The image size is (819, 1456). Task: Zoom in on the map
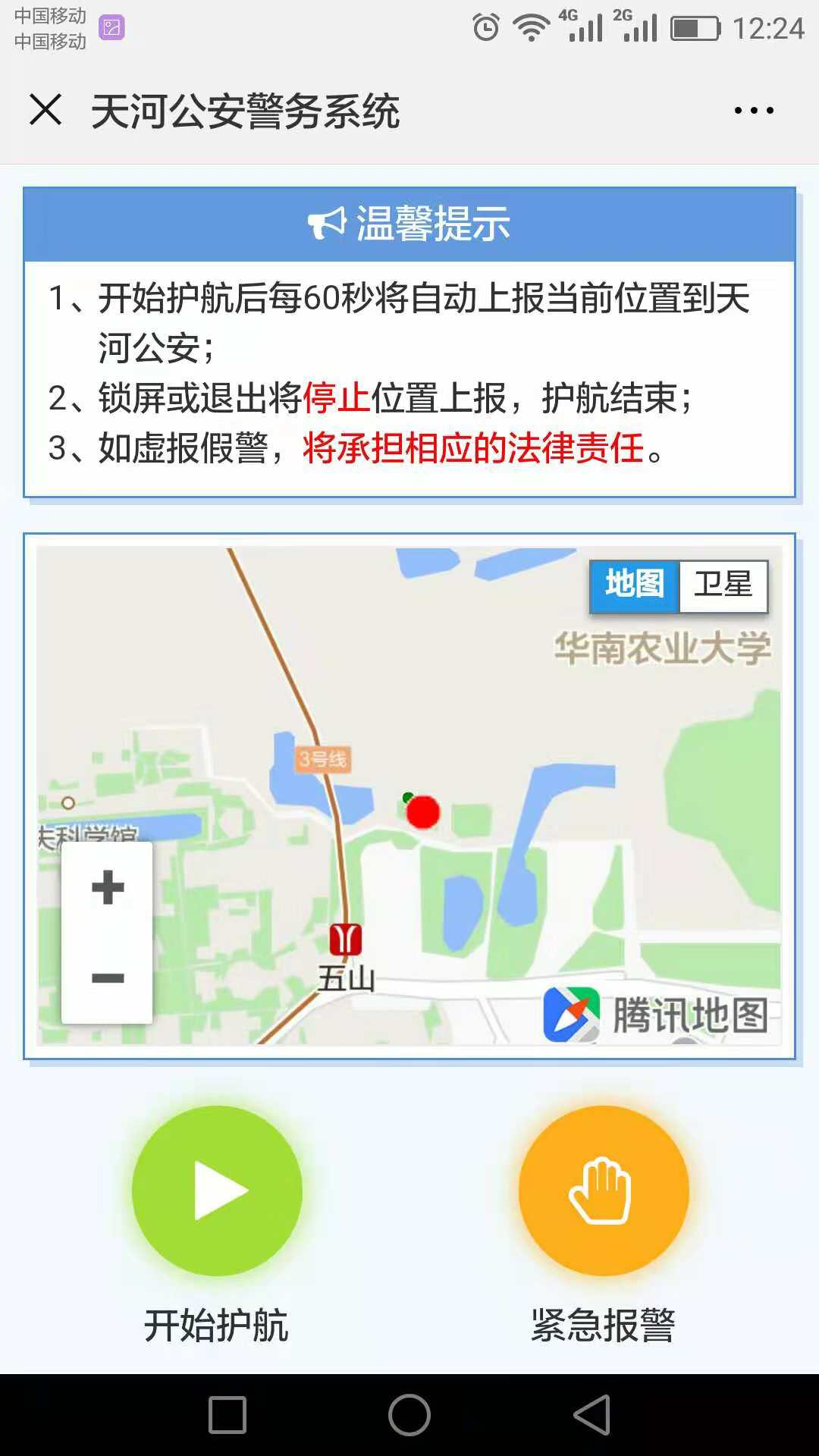pos(108,888)
